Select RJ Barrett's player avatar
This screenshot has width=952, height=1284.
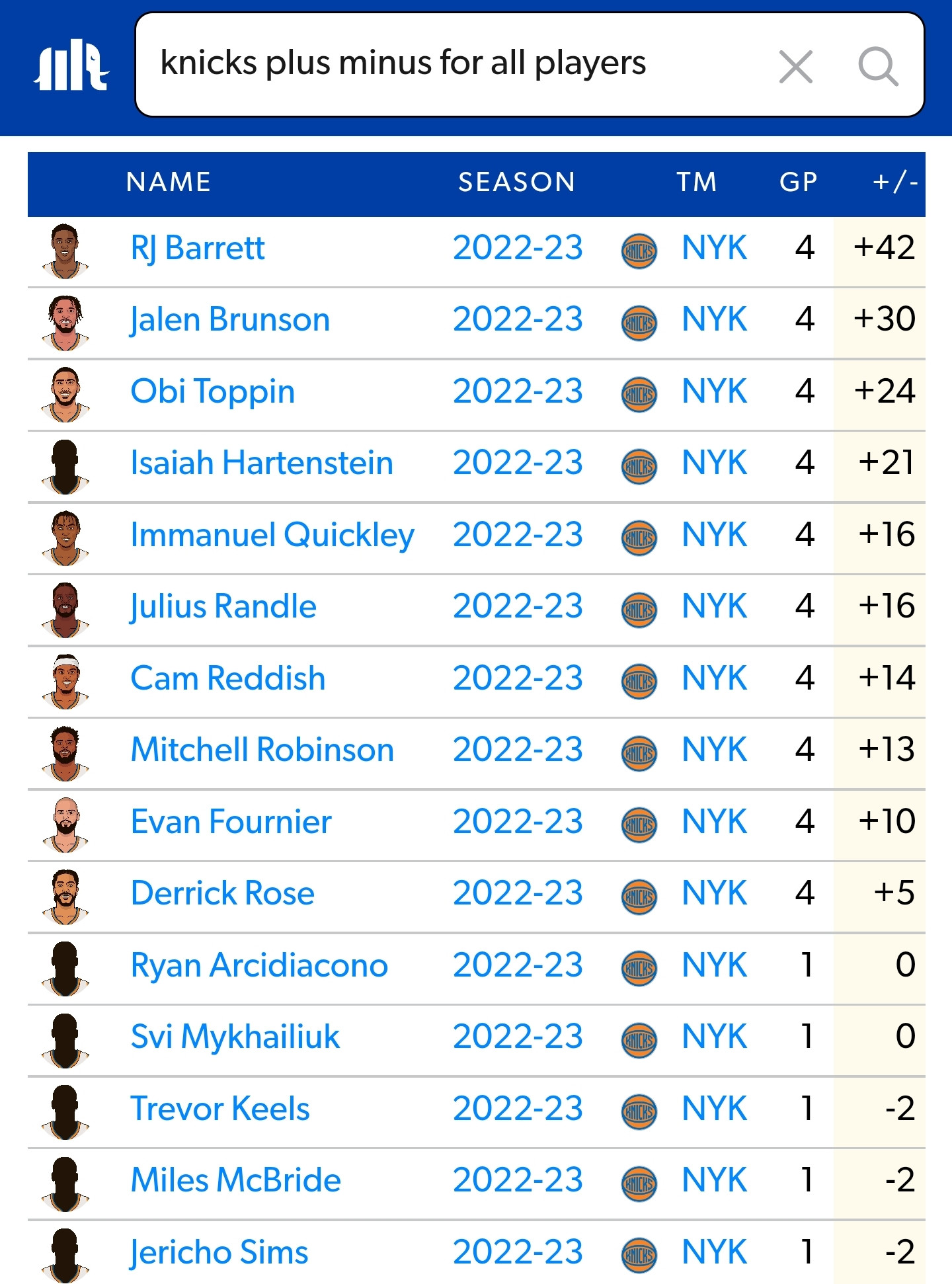(66, 248)
